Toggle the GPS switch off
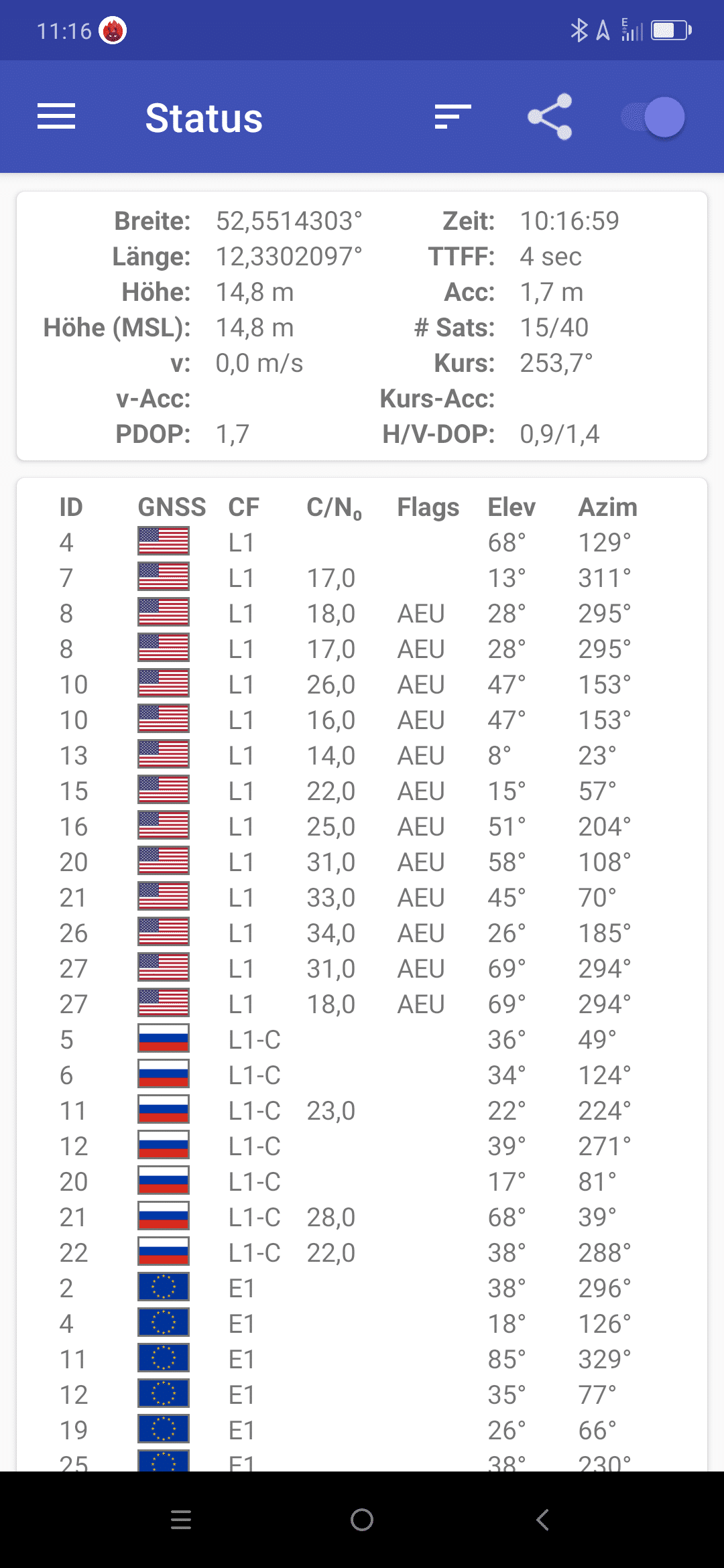This screenshot has height=1568, width=724. pyautogui.click(x=653, y=117)
